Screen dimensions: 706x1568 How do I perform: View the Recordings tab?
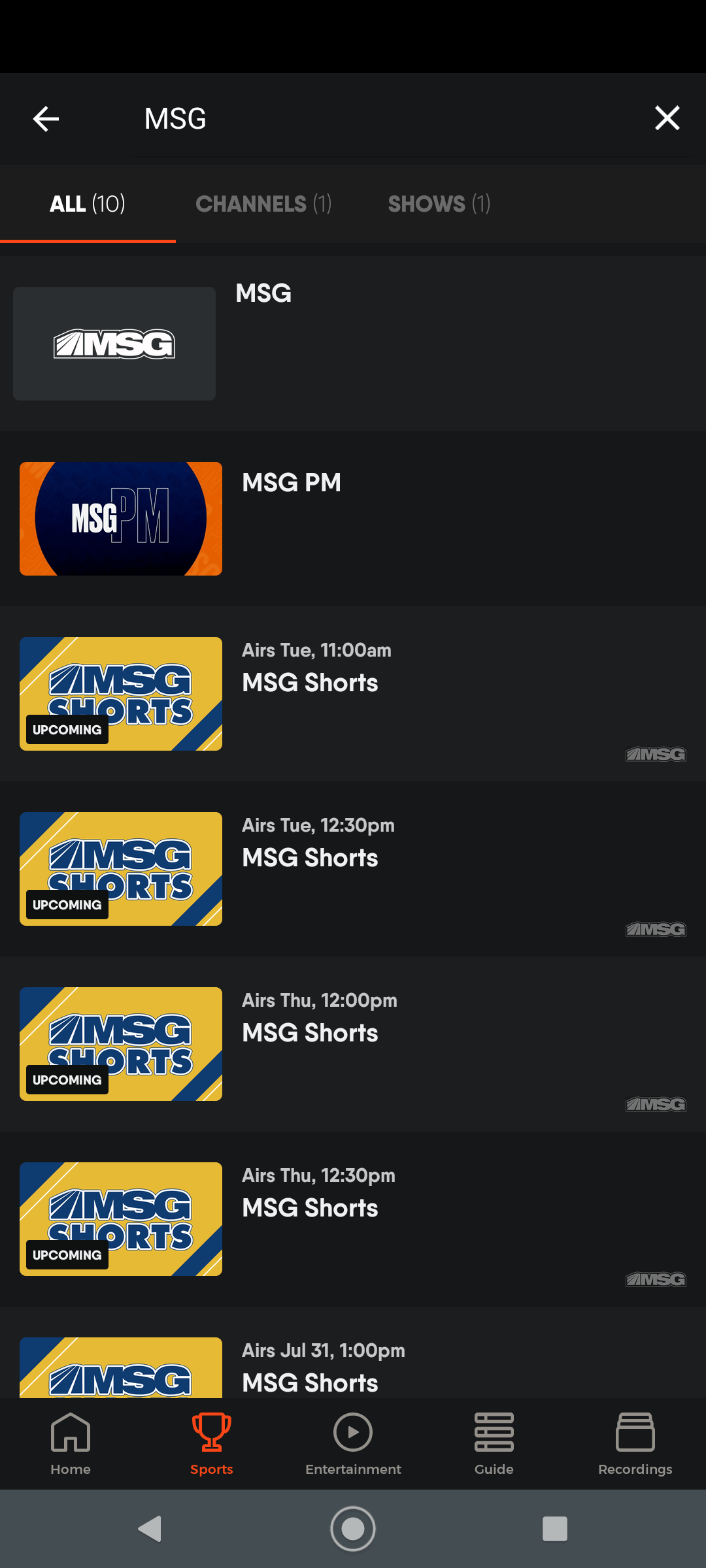click(x=635, y=1444)
